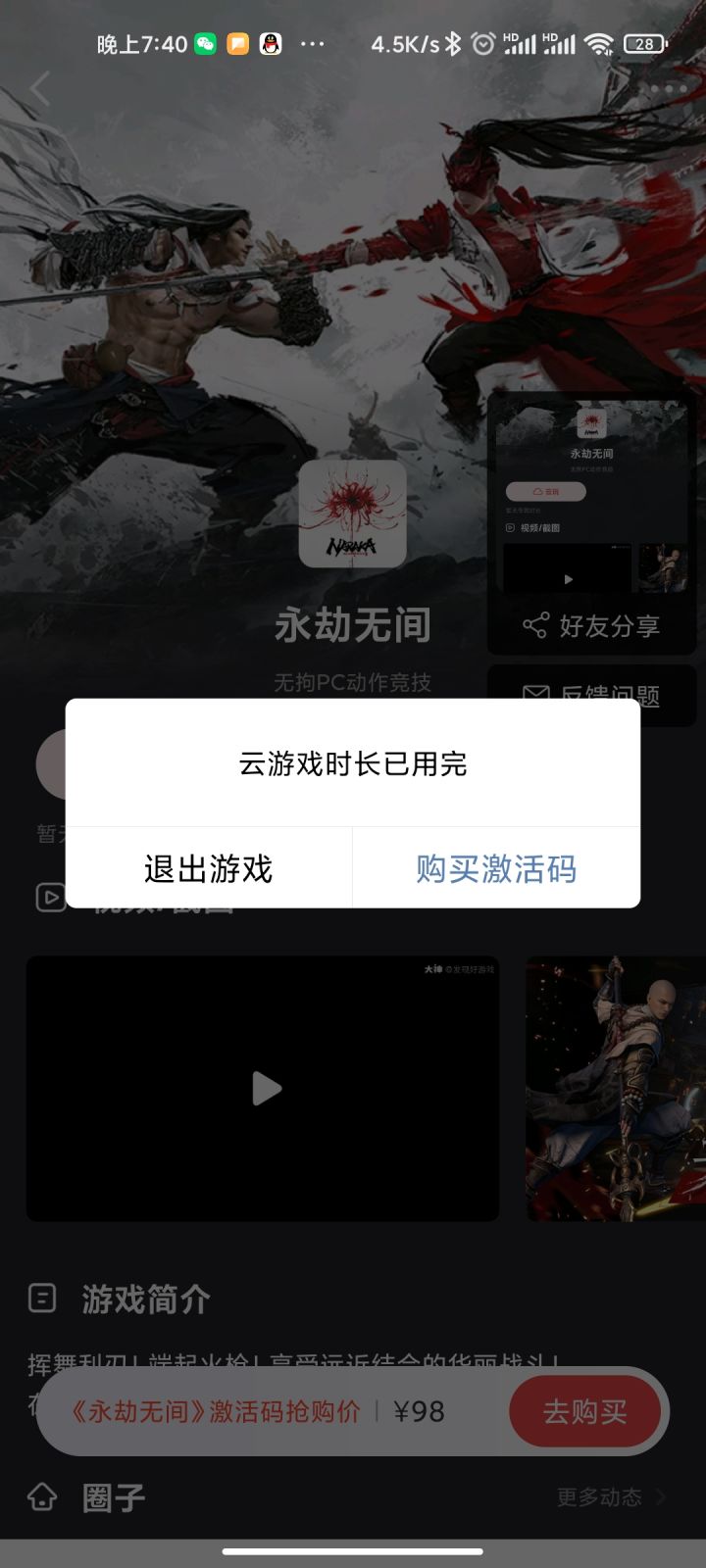Tap 退出游戏 to exit the game
The height and width of the screenshot is (1568, 706).
click(208, 869)
